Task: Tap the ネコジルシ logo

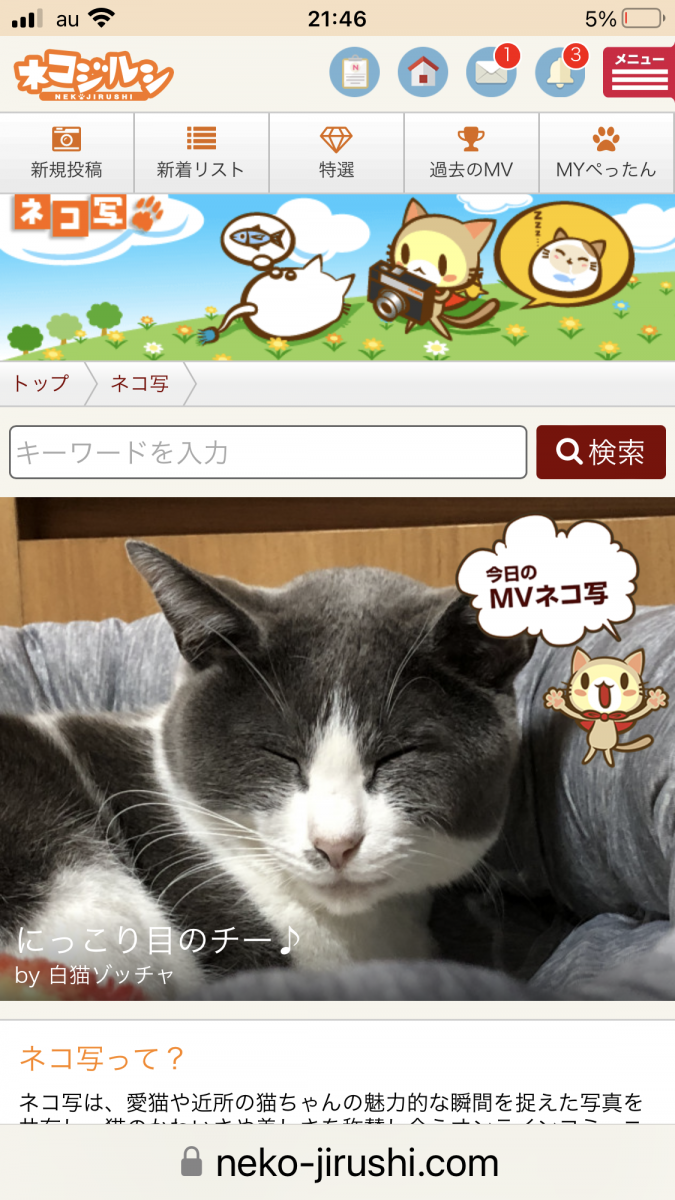Action: (x=94, y=75)
